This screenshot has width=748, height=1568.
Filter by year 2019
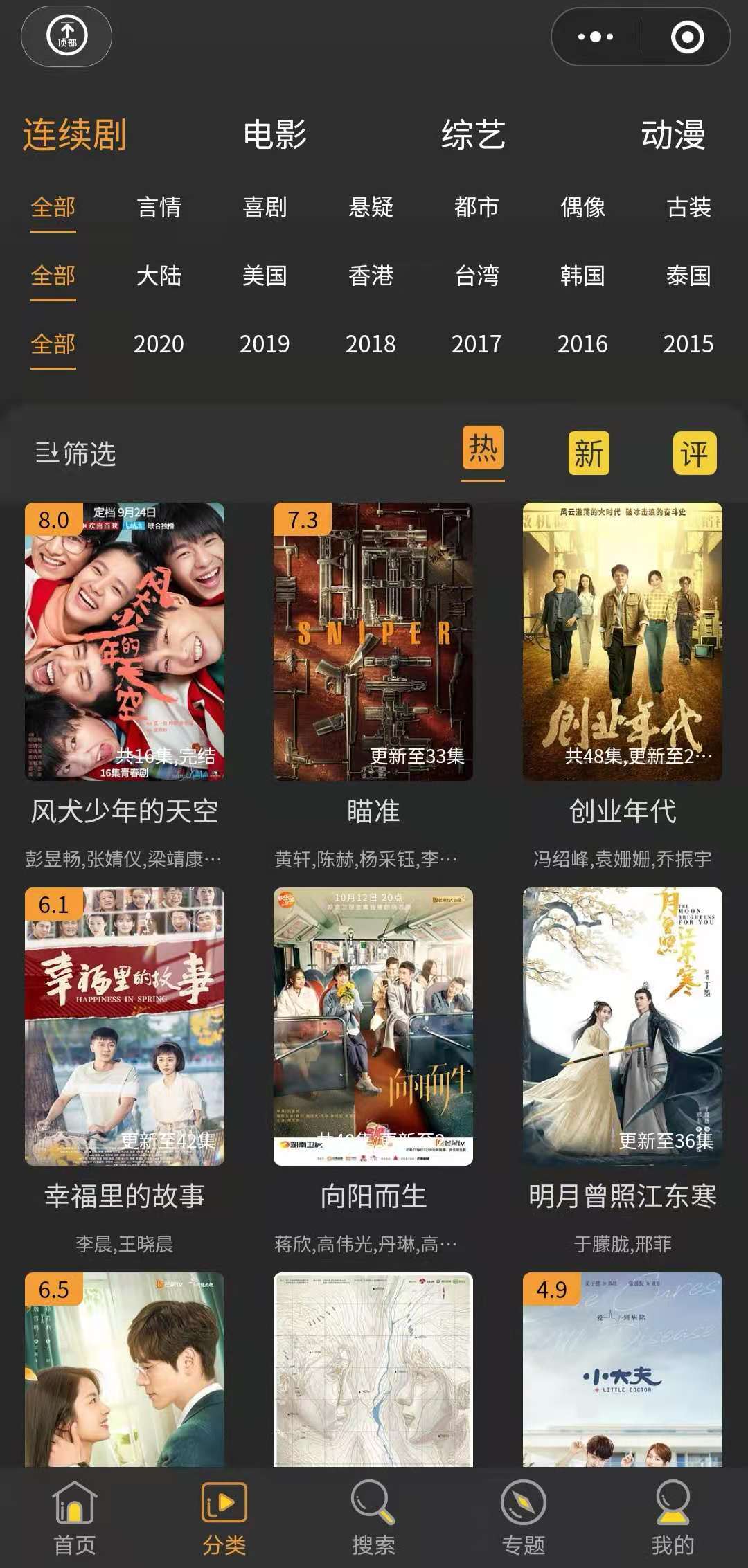(x=265, y=344)
